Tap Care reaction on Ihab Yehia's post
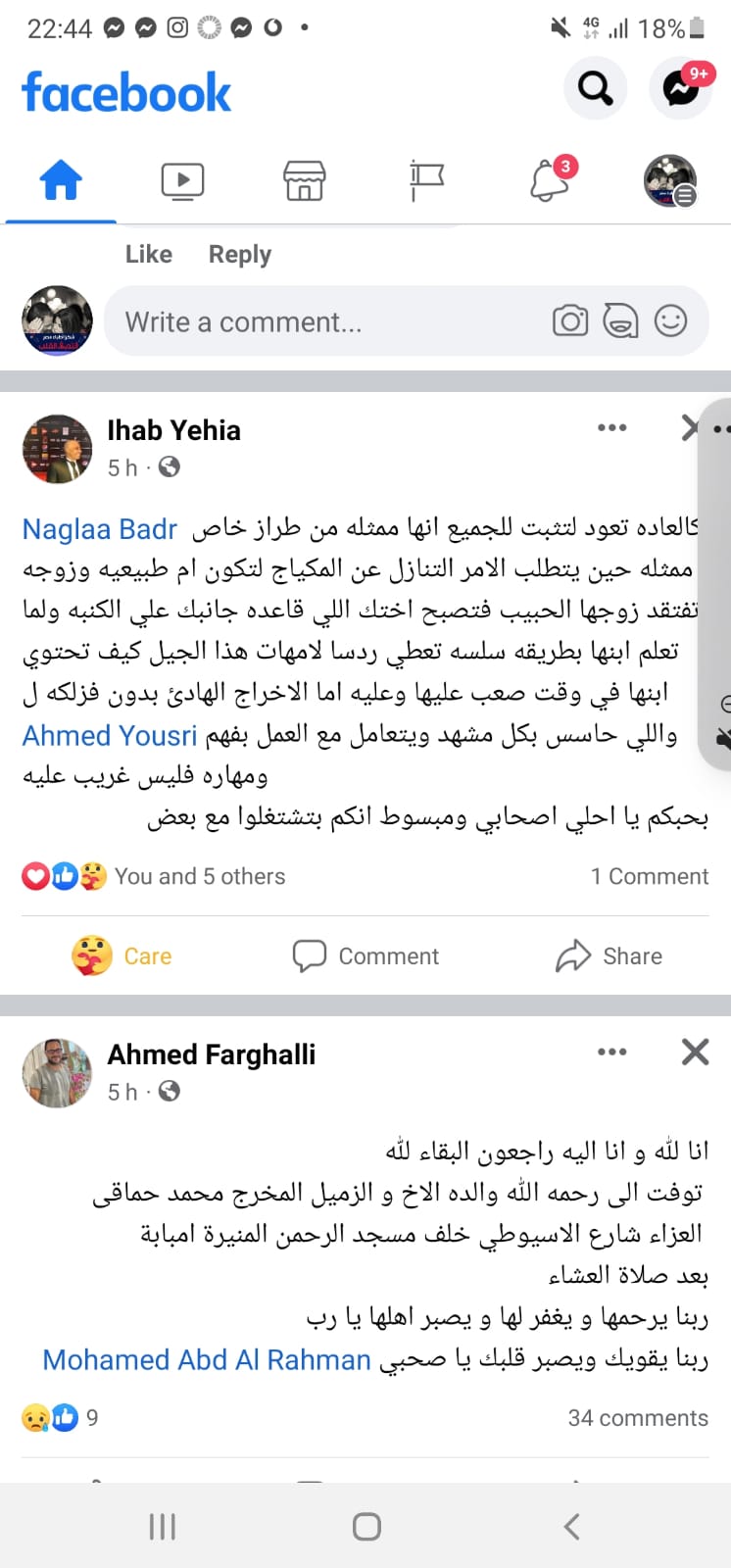731x1568 pixels. pyautogui.click(x=122, y=955)
